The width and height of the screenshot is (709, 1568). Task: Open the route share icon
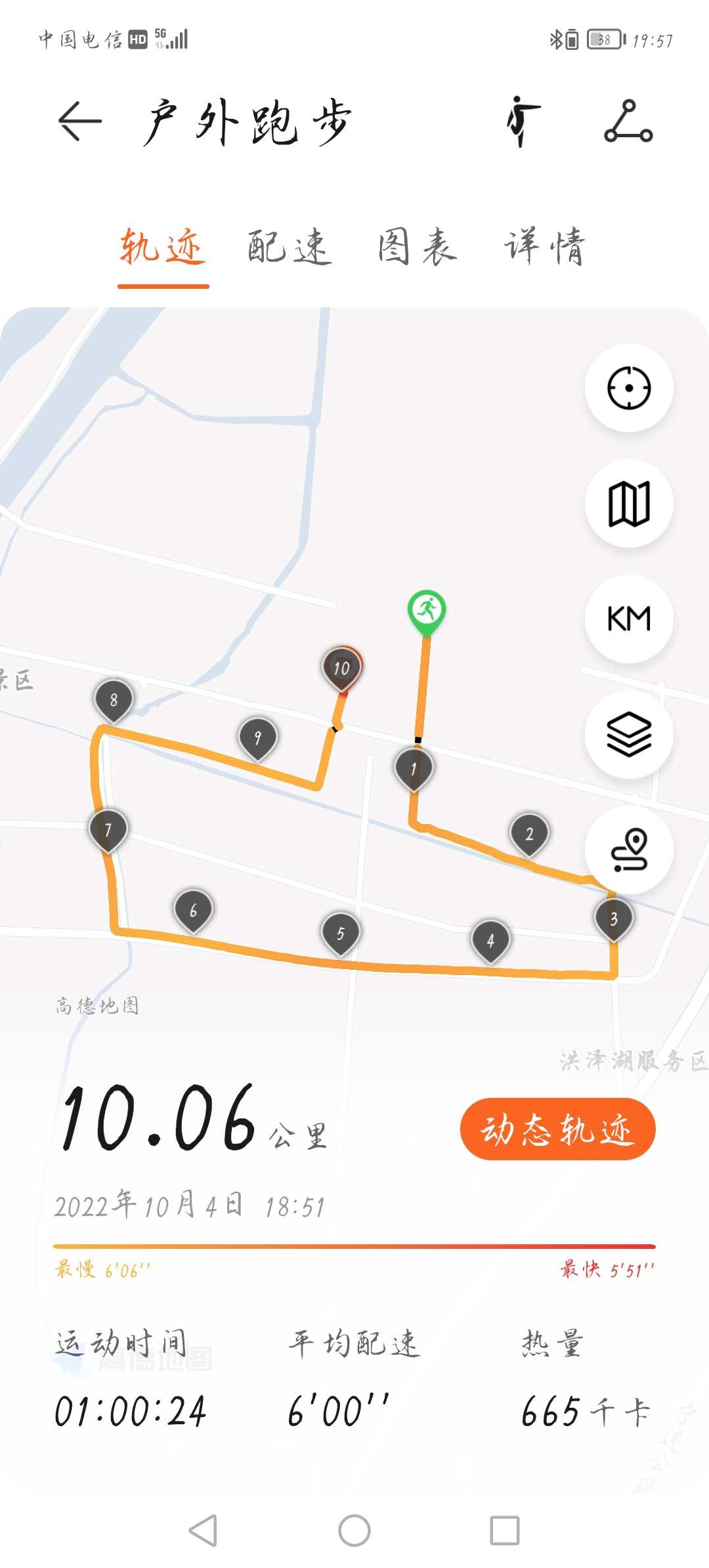628,121
